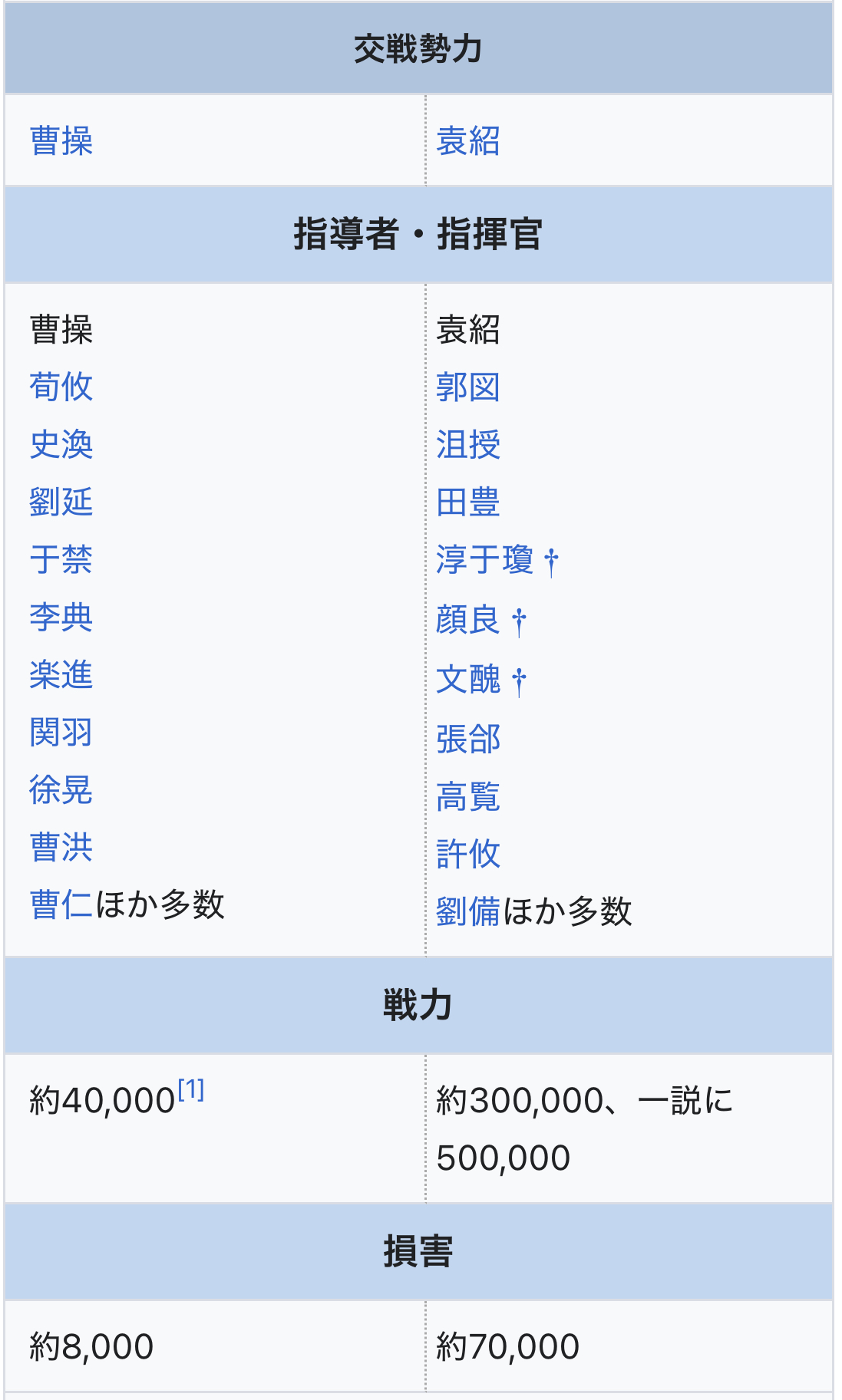Image resolution: width=842 pixels, height=1400 pixels.
Task: Open the 張郃 article link
Action: (467, 739)
